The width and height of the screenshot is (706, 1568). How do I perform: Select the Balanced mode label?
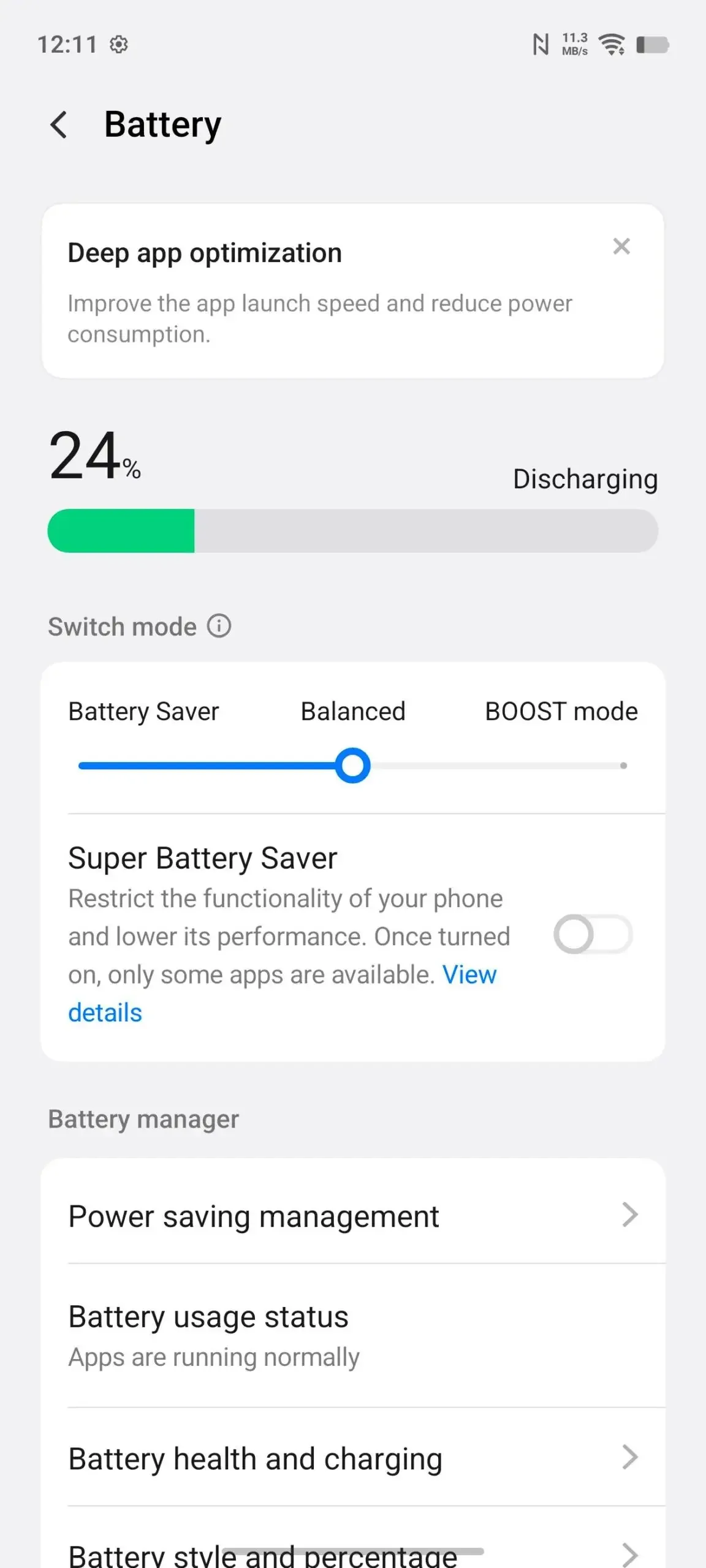[352, 710]
